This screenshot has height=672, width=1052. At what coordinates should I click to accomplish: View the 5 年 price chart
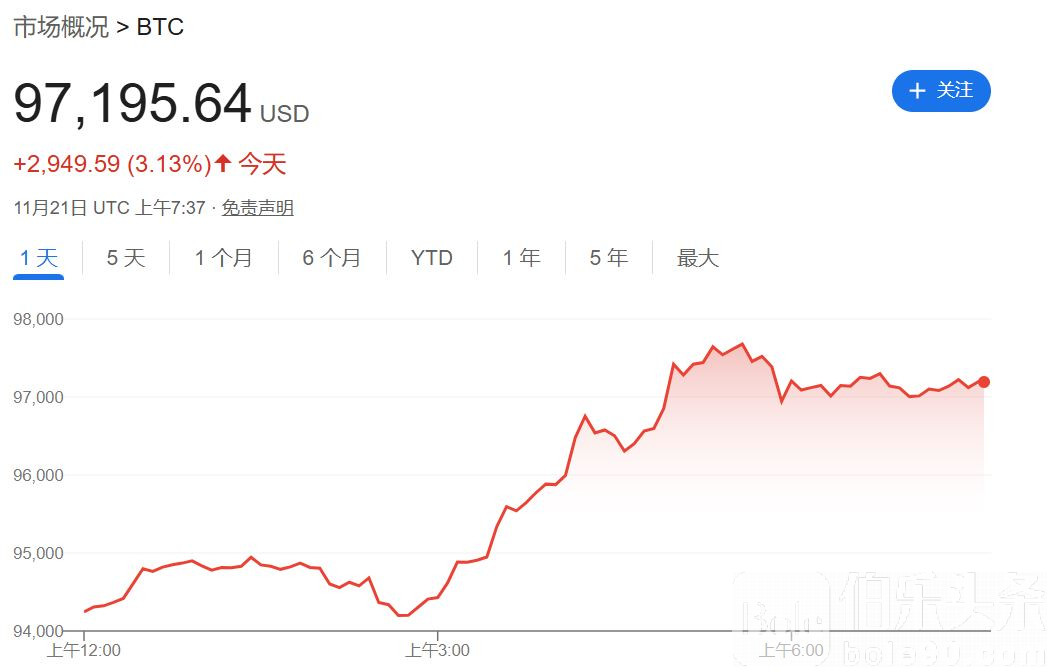[x=608, y=258]
